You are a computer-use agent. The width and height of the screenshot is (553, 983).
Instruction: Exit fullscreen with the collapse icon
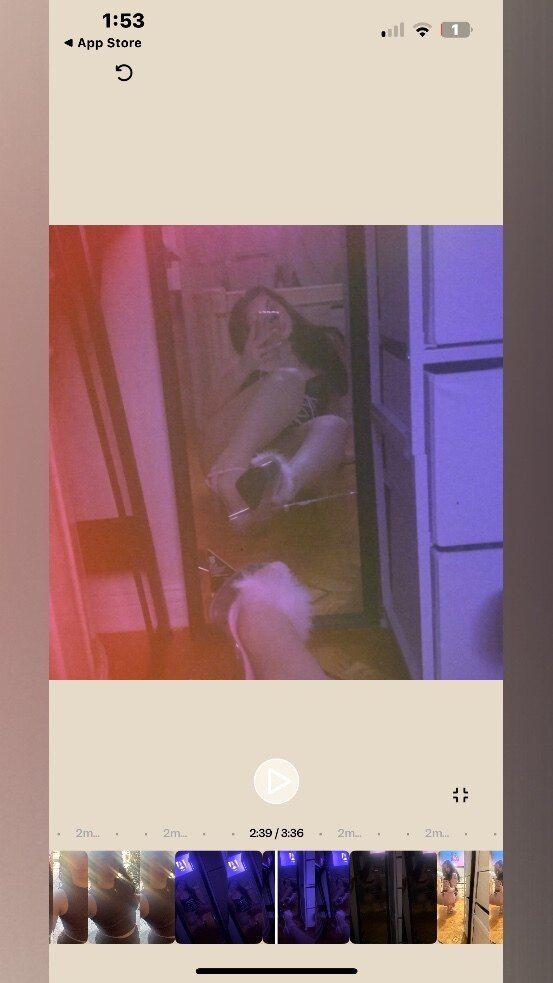coord(461,795)
